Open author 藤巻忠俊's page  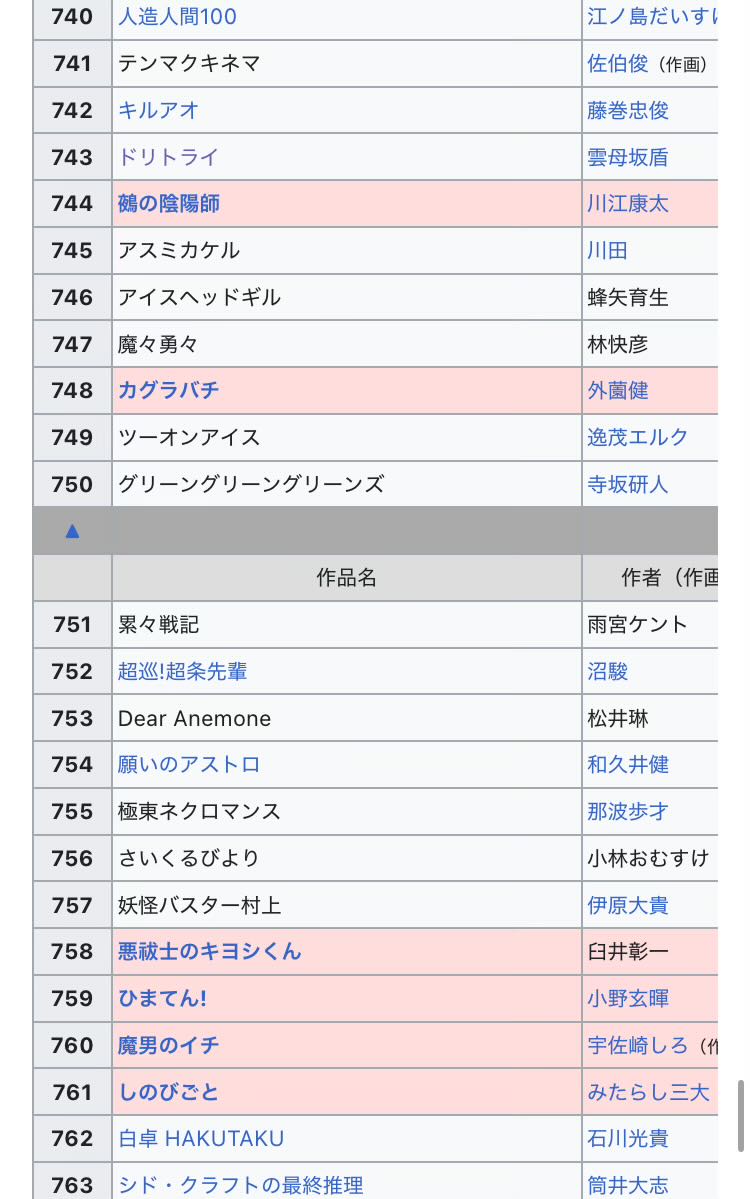(628, 110)
